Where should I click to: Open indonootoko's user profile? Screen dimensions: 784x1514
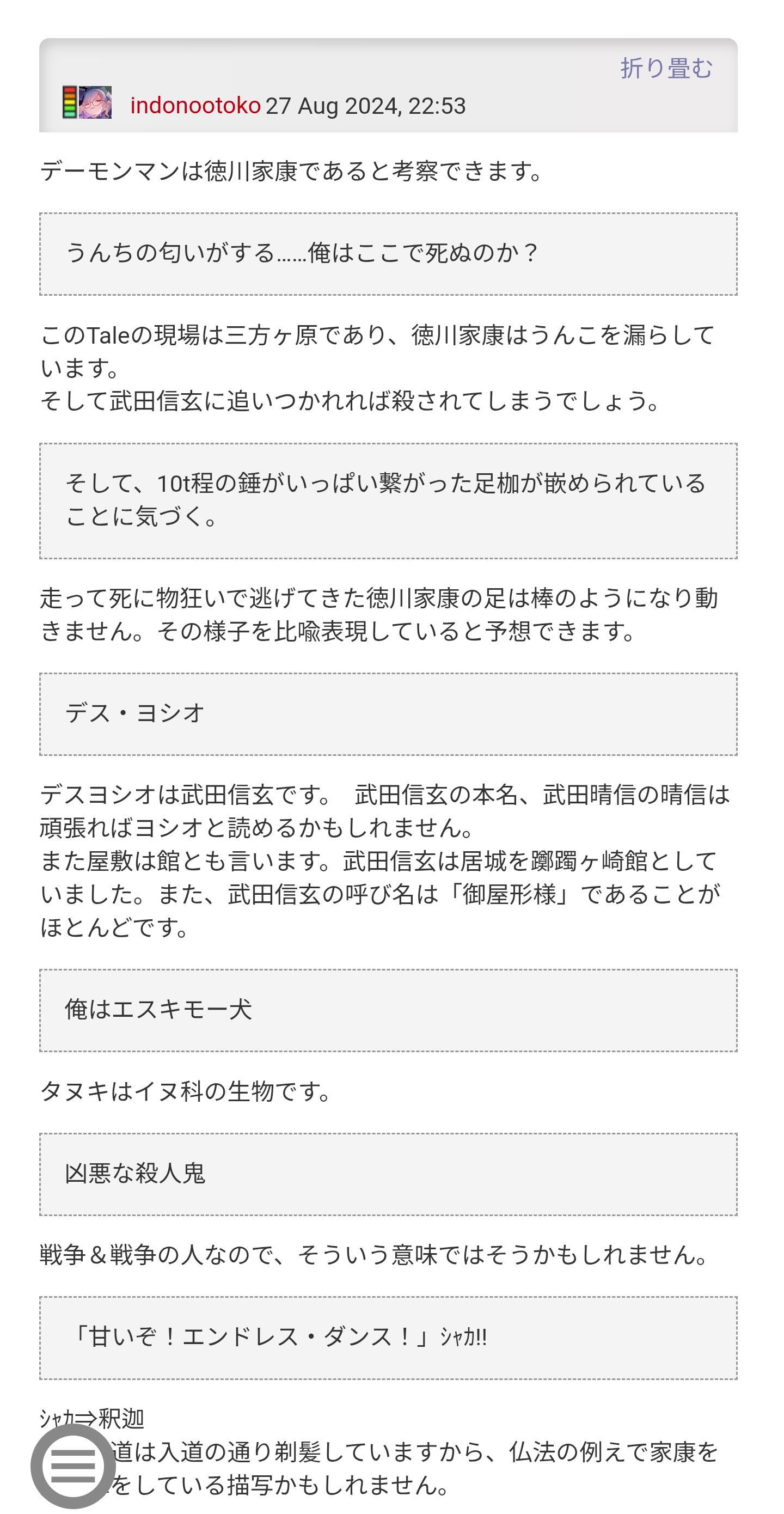pyautogui.click(x=195, y=106)
